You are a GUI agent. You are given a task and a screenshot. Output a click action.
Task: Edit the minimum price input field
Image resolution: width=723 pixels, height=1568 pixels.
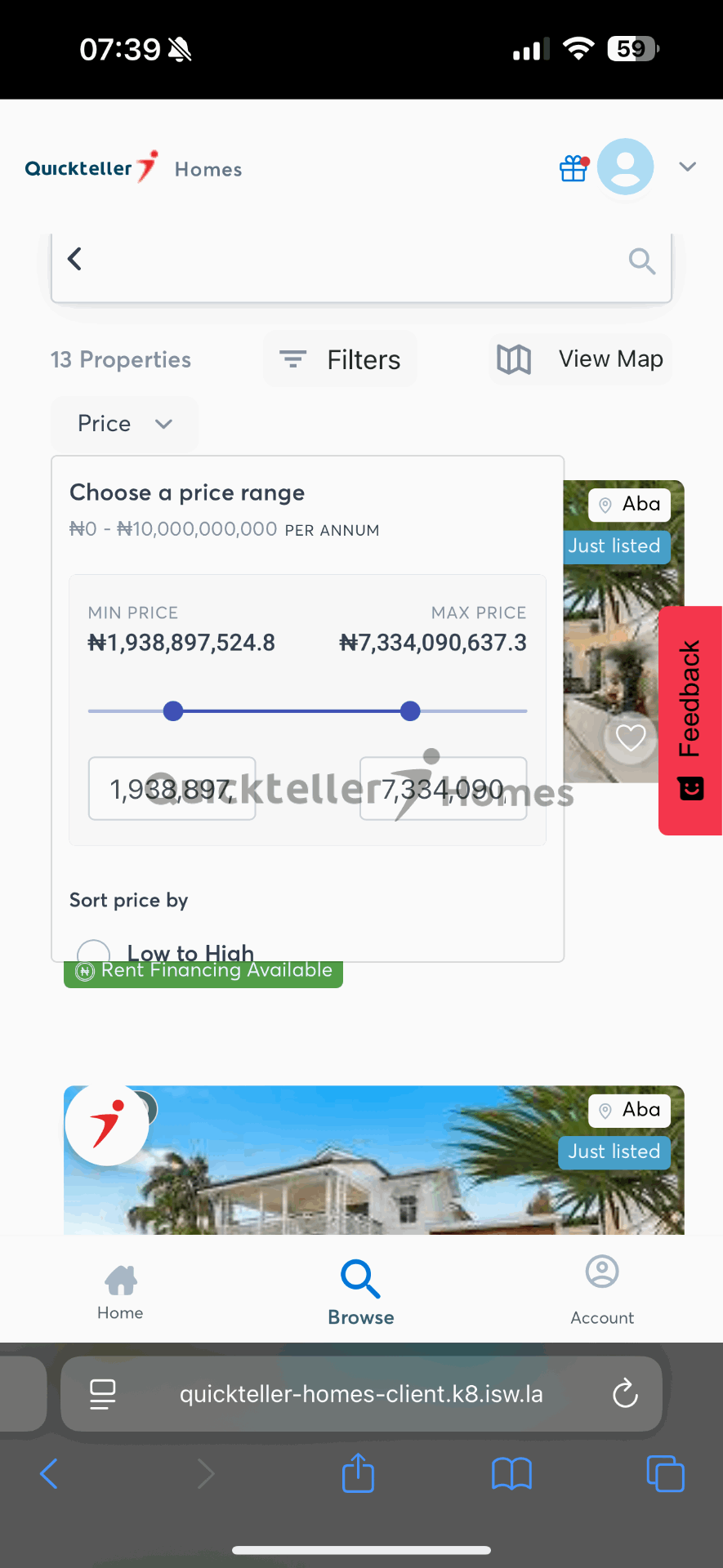tap(172, 789)
